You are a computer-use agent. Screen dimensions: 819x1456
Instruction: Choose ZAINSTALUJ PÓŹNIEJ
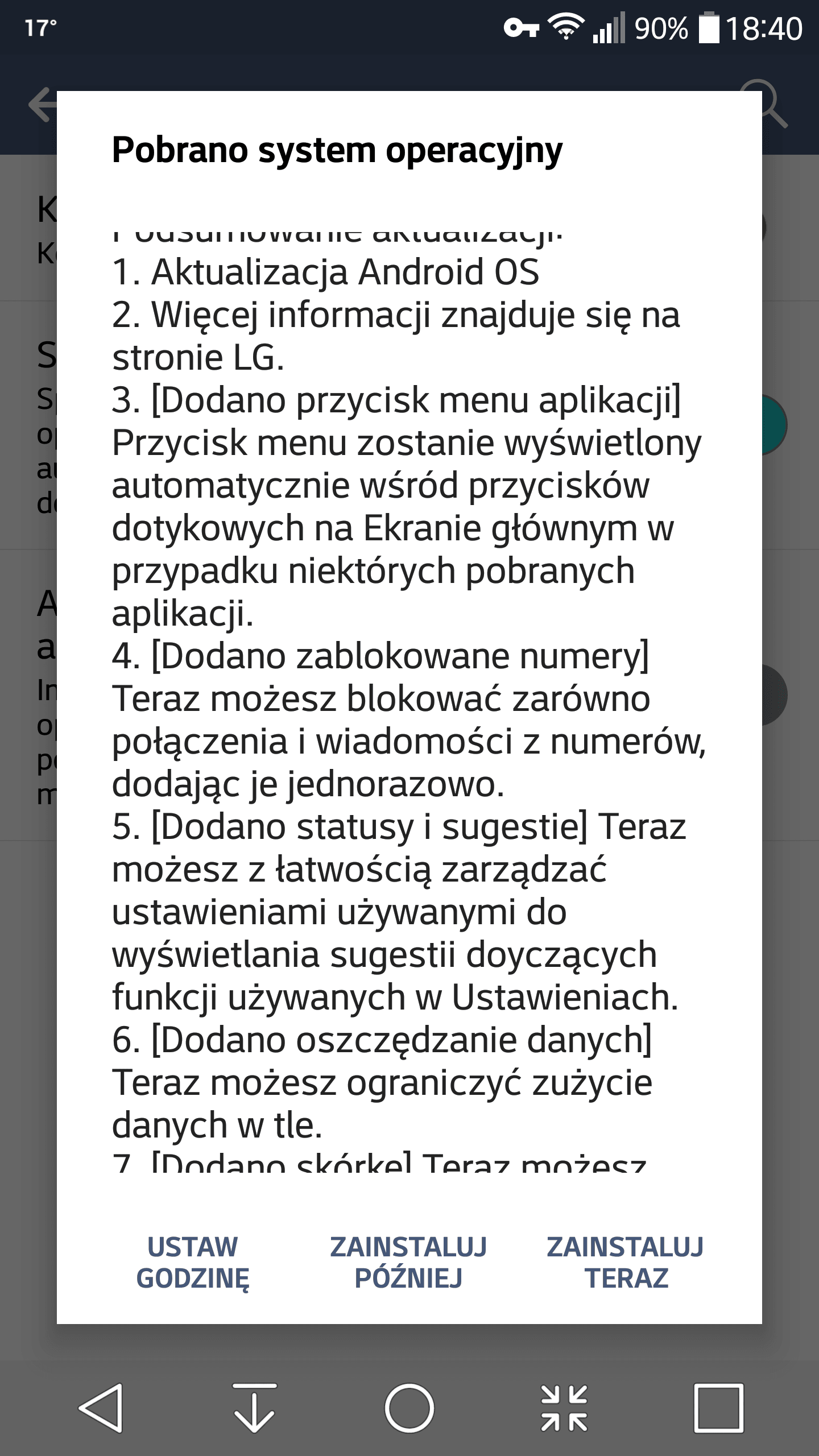click(408, 1262)
